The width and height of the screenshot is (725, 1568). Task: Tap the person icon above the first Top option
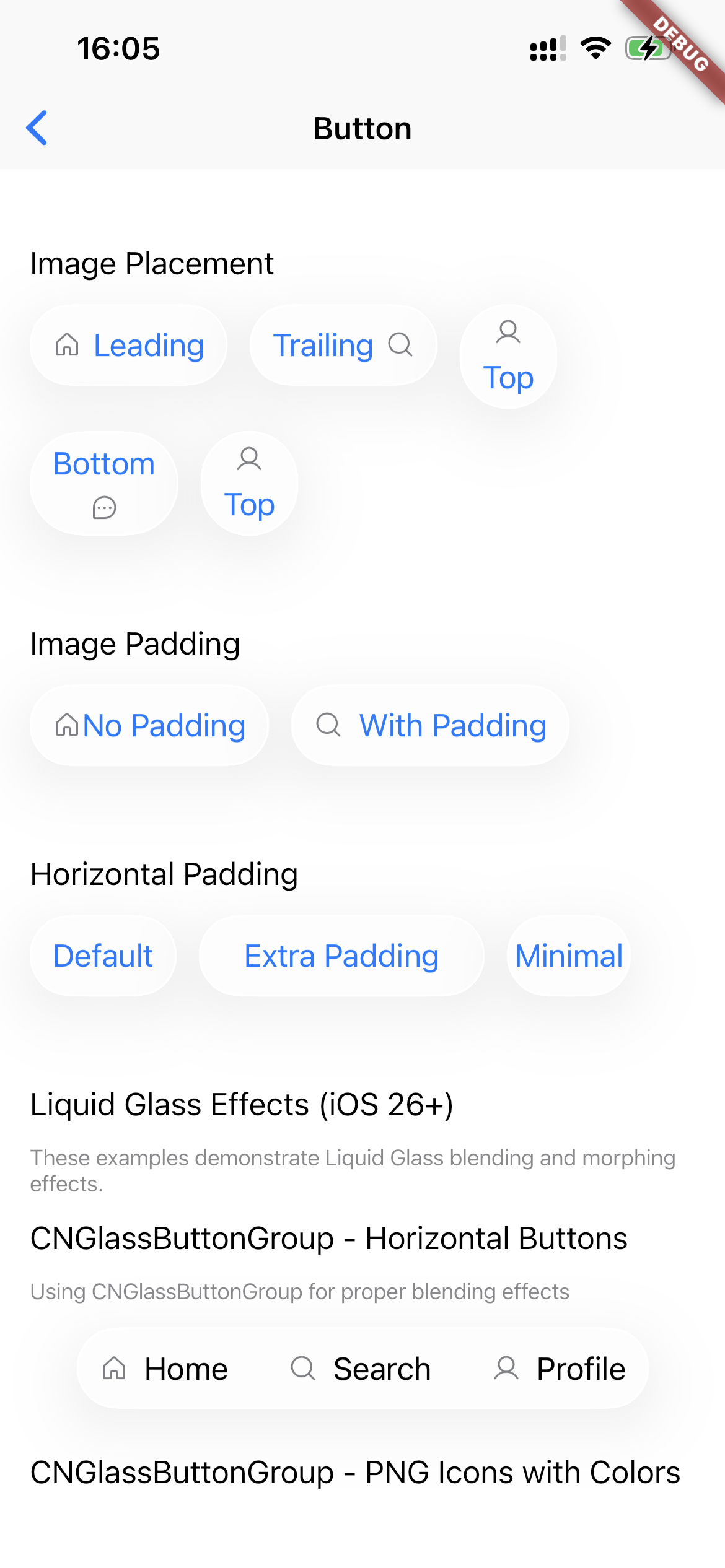pyautogui.click(x=508, y=333)
